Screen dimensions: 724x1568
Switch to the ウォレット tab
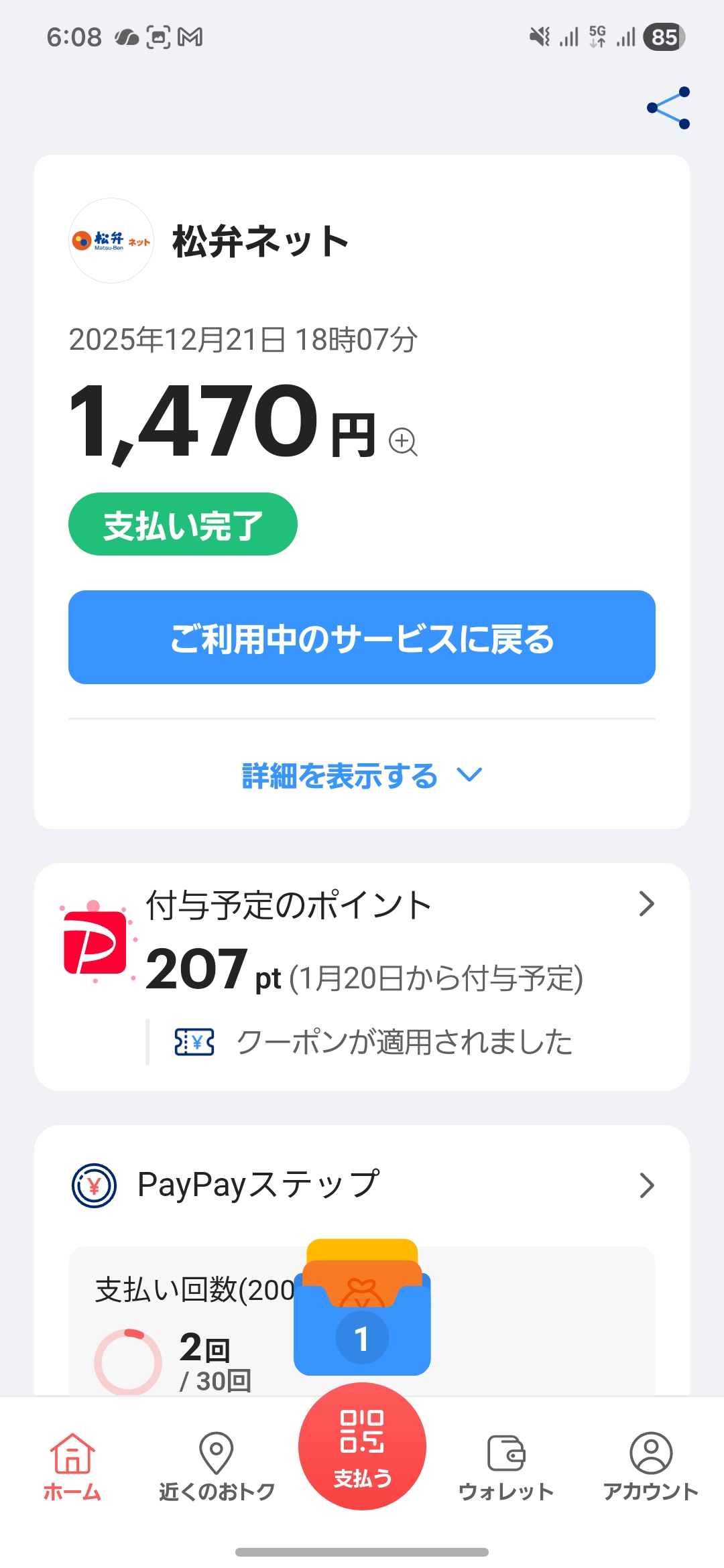coord(506,1466)
